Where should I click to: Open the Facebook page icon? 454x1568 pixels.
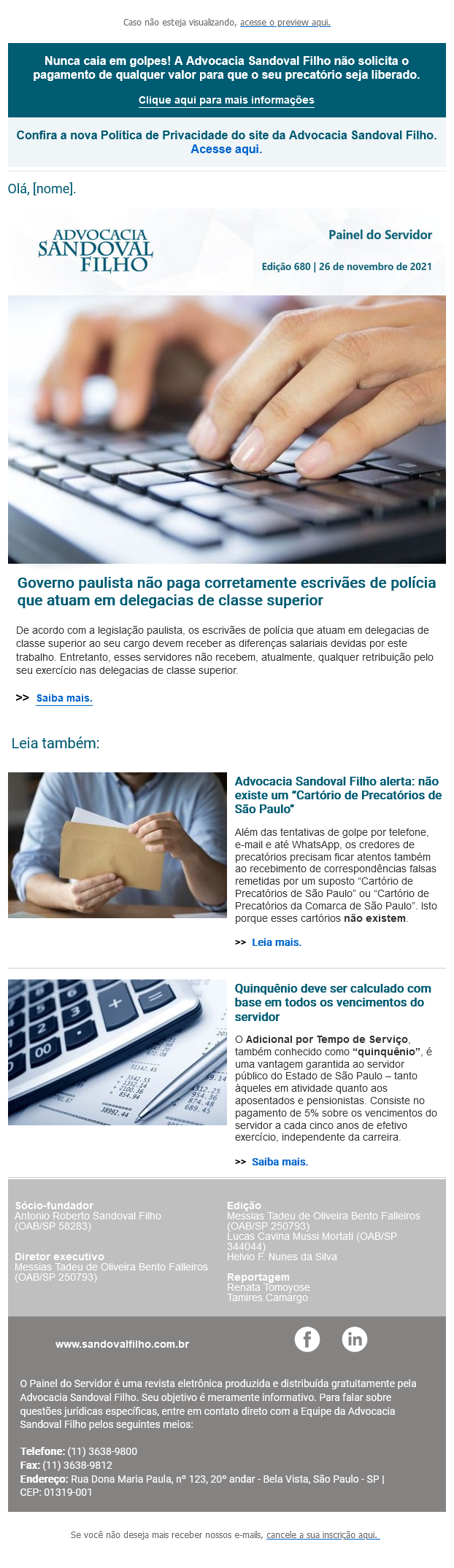(307, 1339)
